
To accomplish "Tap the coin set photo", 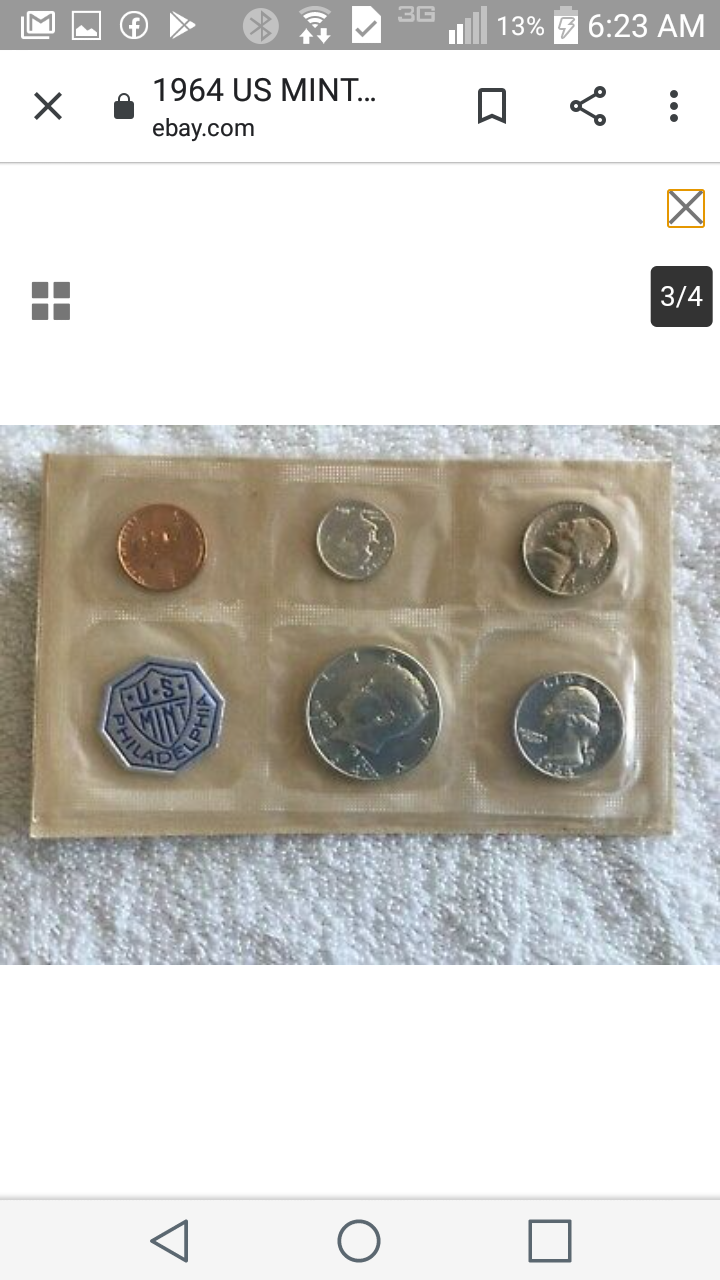I will 360,645.
